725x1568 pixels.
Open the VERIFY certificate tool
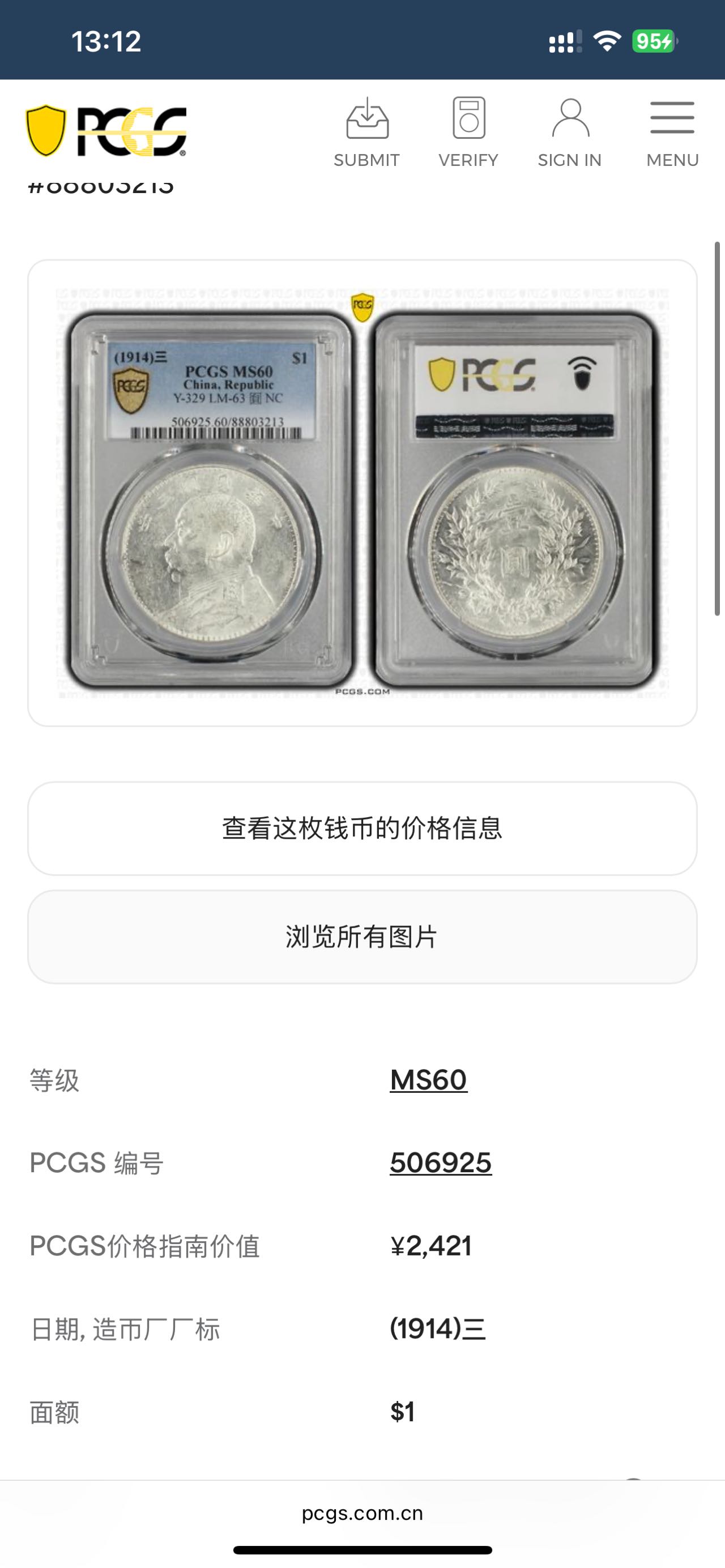pos(468,132)
